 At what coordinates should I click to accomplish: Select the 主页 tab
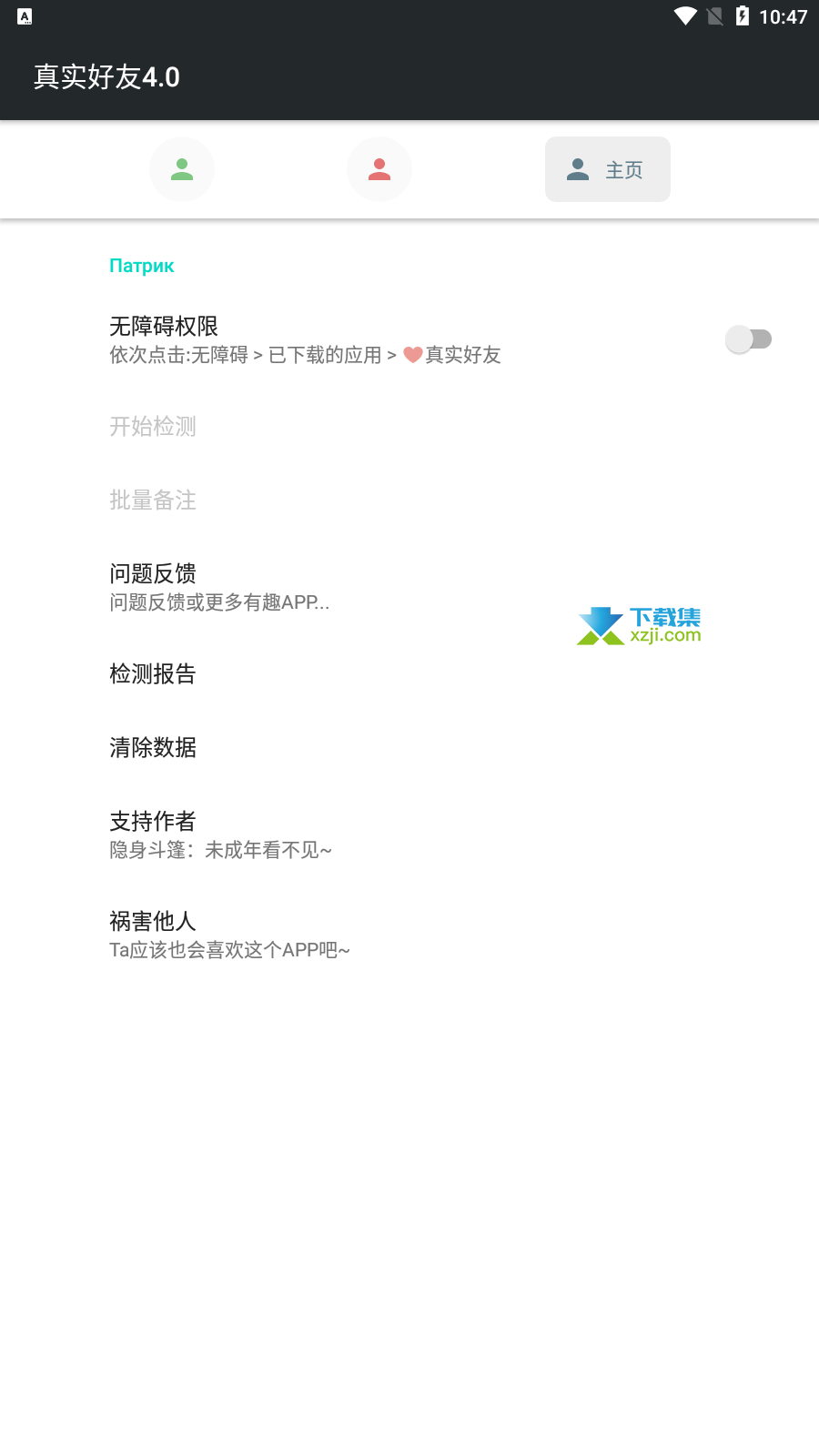point(608,169)
